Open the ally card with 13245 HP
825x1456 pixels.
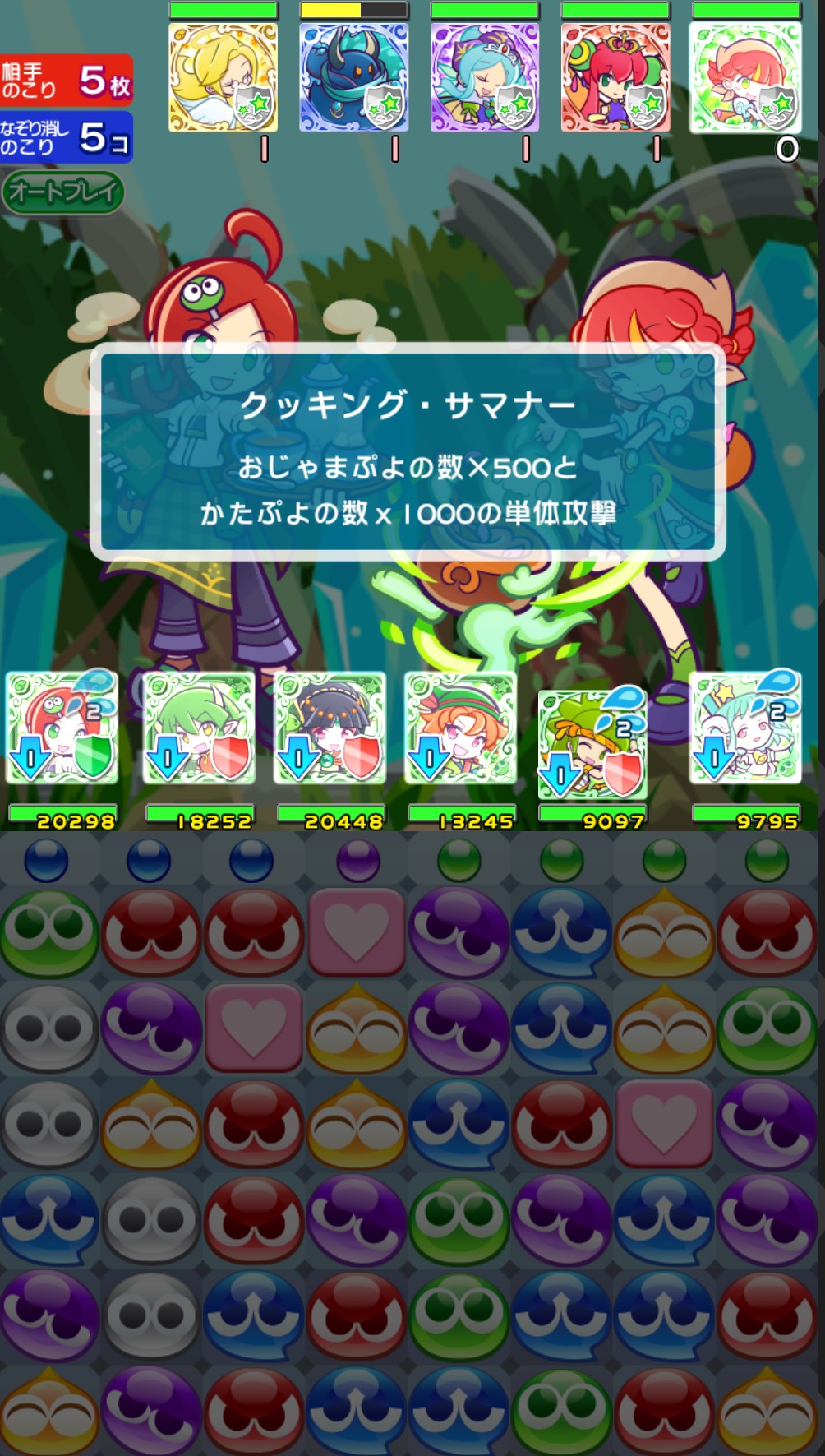click(x=460, y=728)
